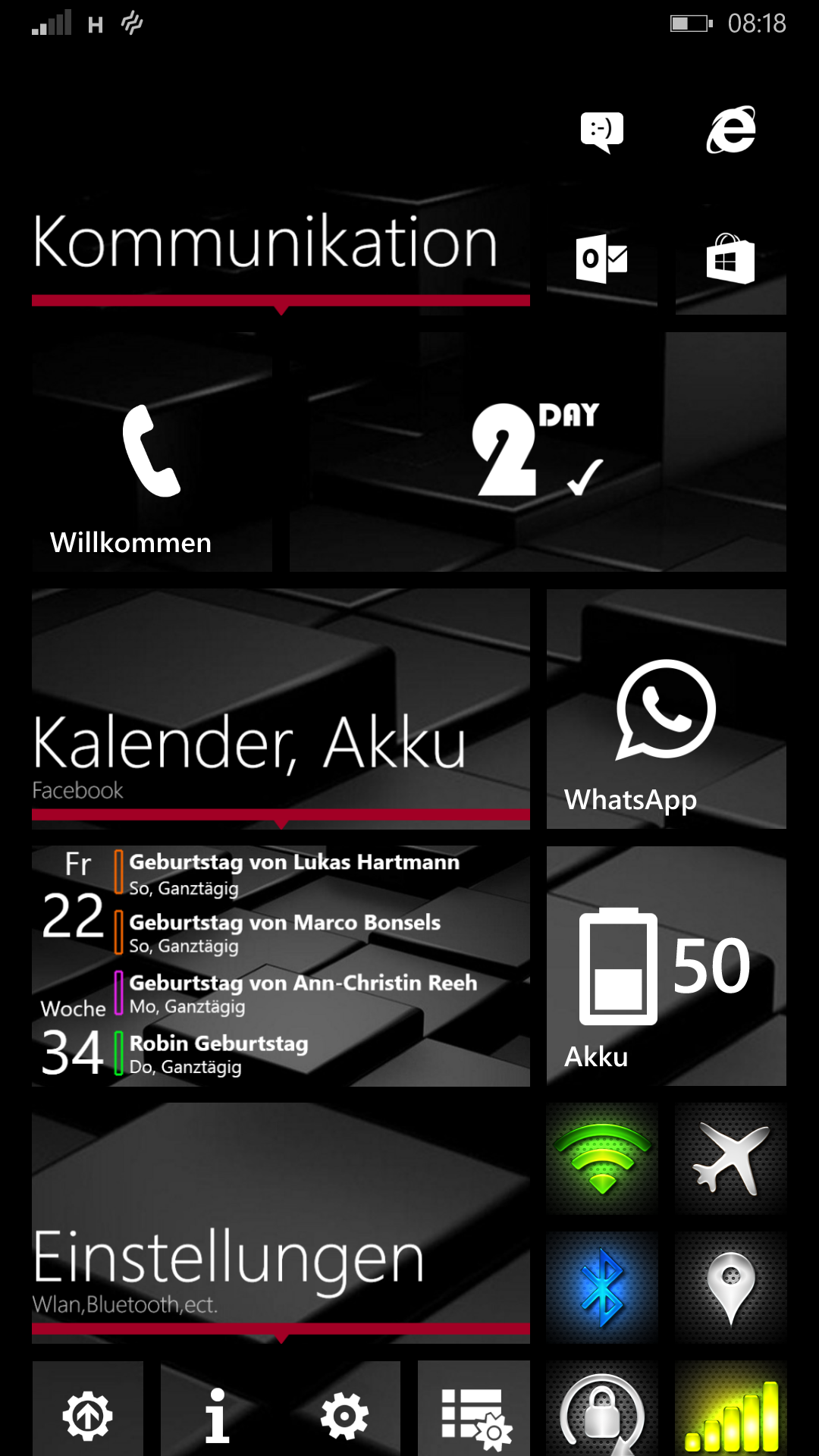This screenshot has height=1456, width=819.
Task: Open the Messaging tile with smiley
Action: pyautogui.click(x=602, y=130)
